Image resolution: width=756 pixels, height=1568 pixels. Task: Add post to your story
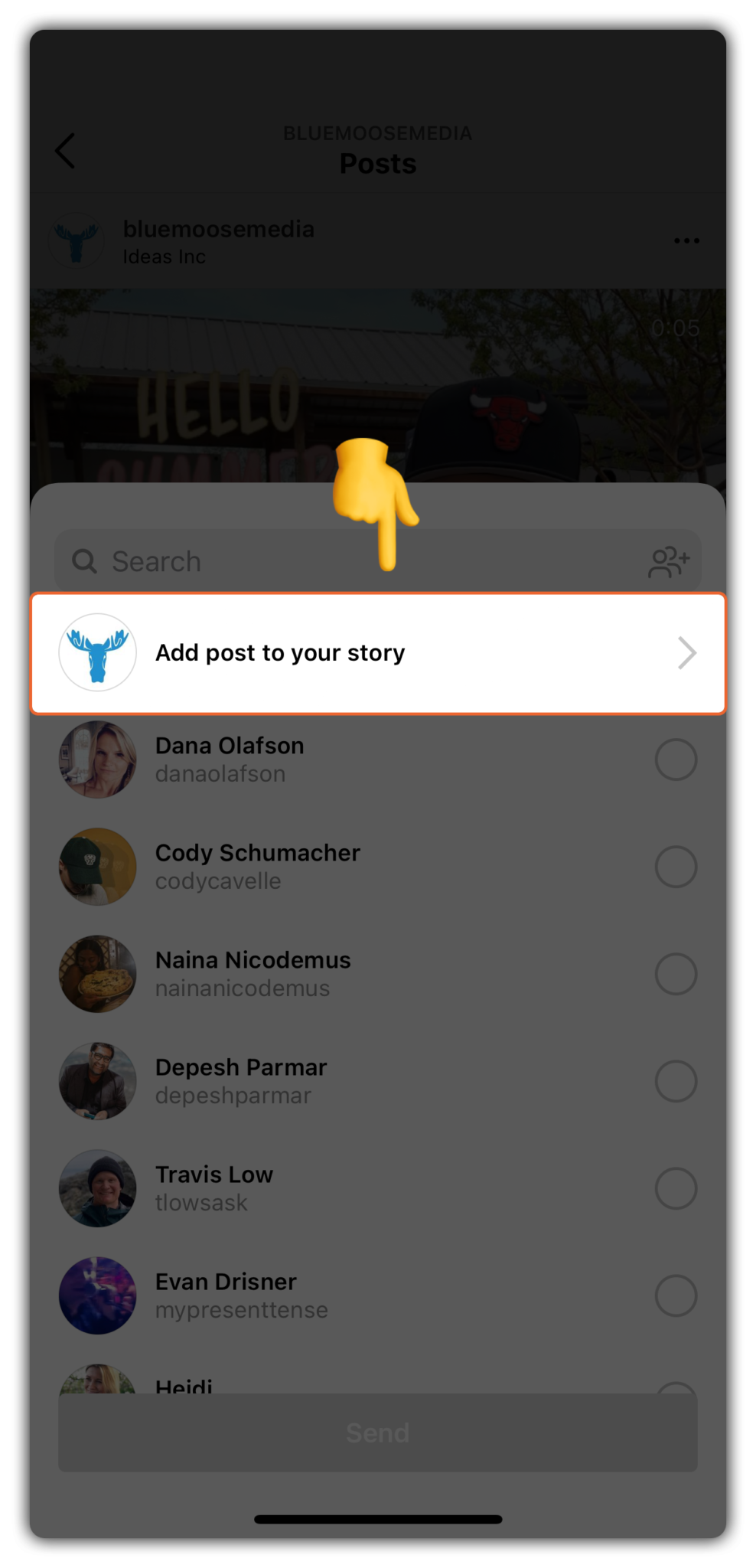point(378,653)
